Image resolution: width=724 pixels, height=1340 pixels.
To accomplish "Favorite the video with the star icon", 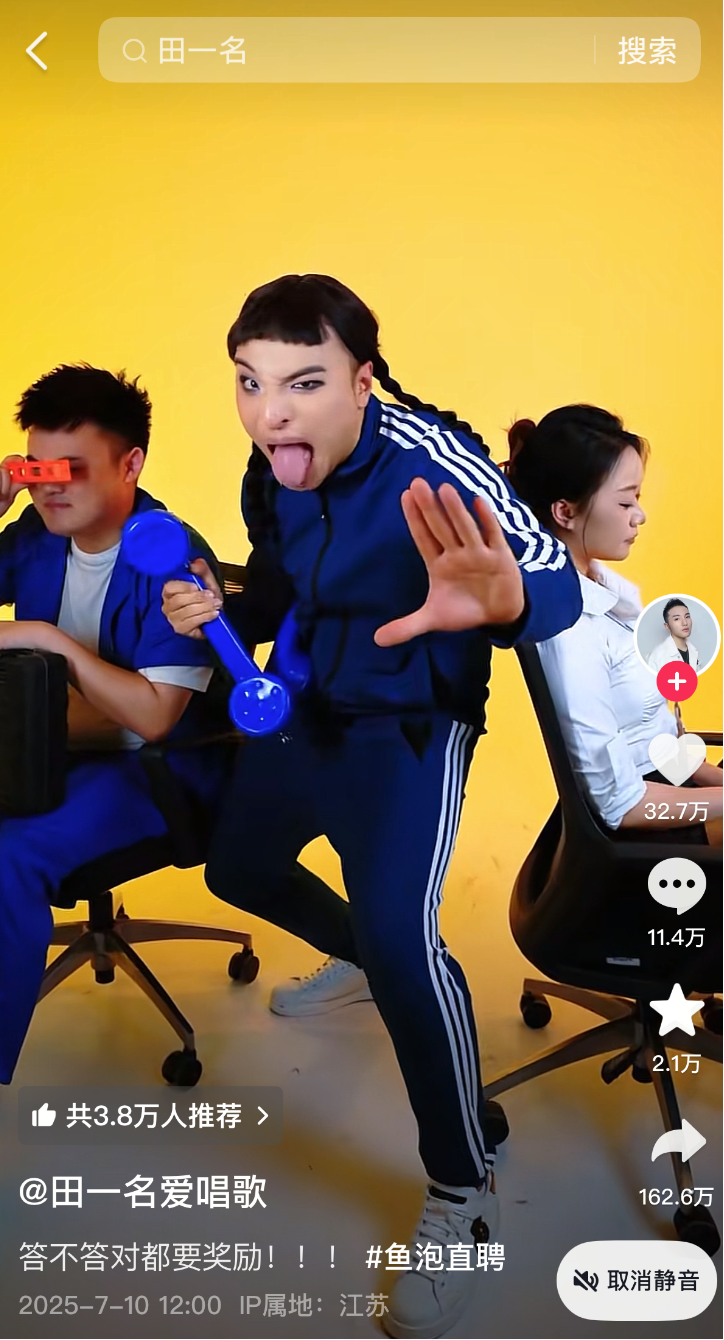I will tap(677, 1011).
